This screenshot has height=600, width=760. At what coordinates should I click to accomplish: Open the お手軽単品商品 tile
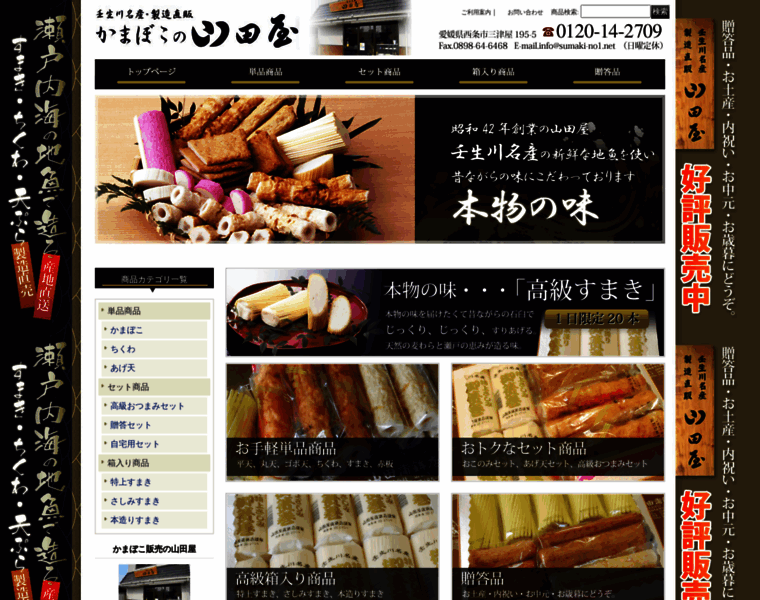pyautogui.click(x=332, y=422)
